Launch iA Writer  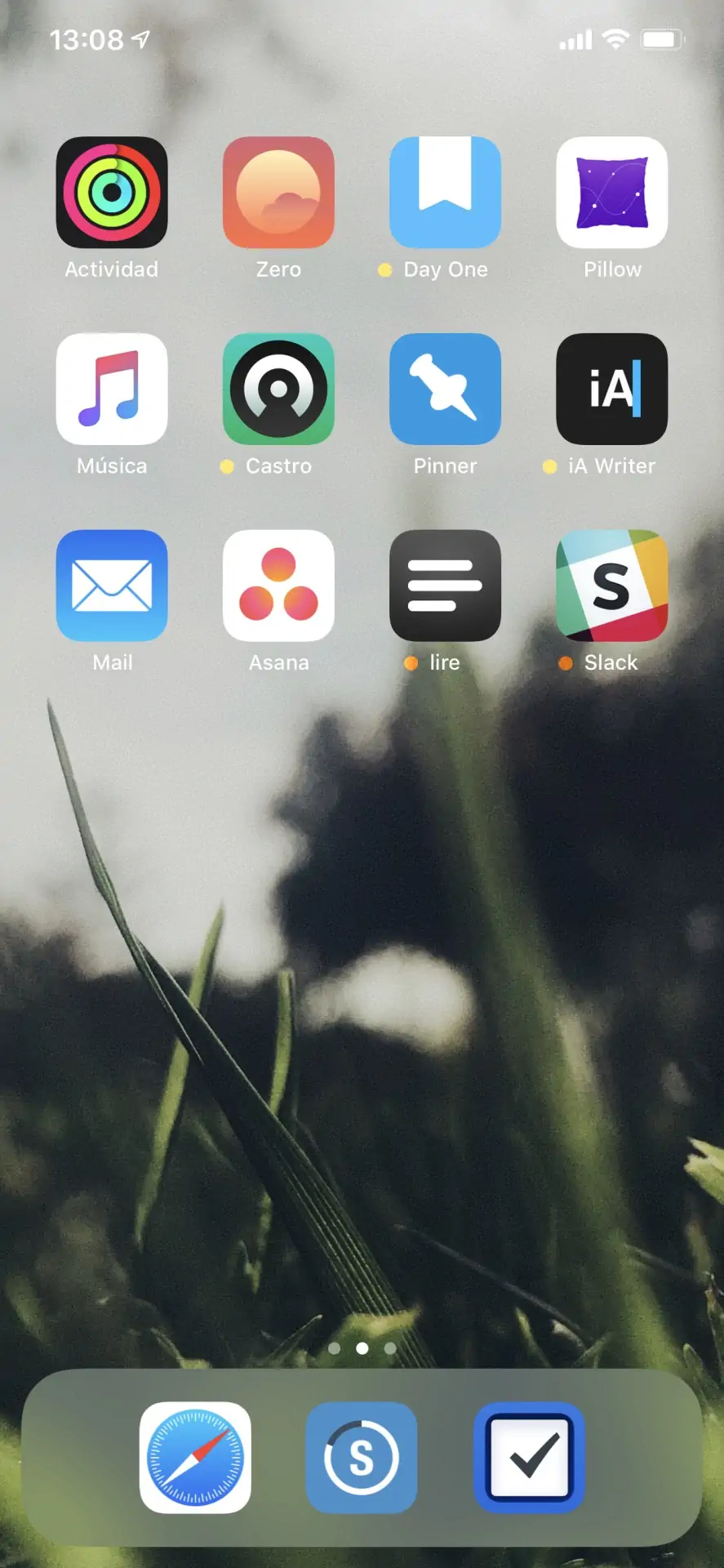tap(611, 389)
